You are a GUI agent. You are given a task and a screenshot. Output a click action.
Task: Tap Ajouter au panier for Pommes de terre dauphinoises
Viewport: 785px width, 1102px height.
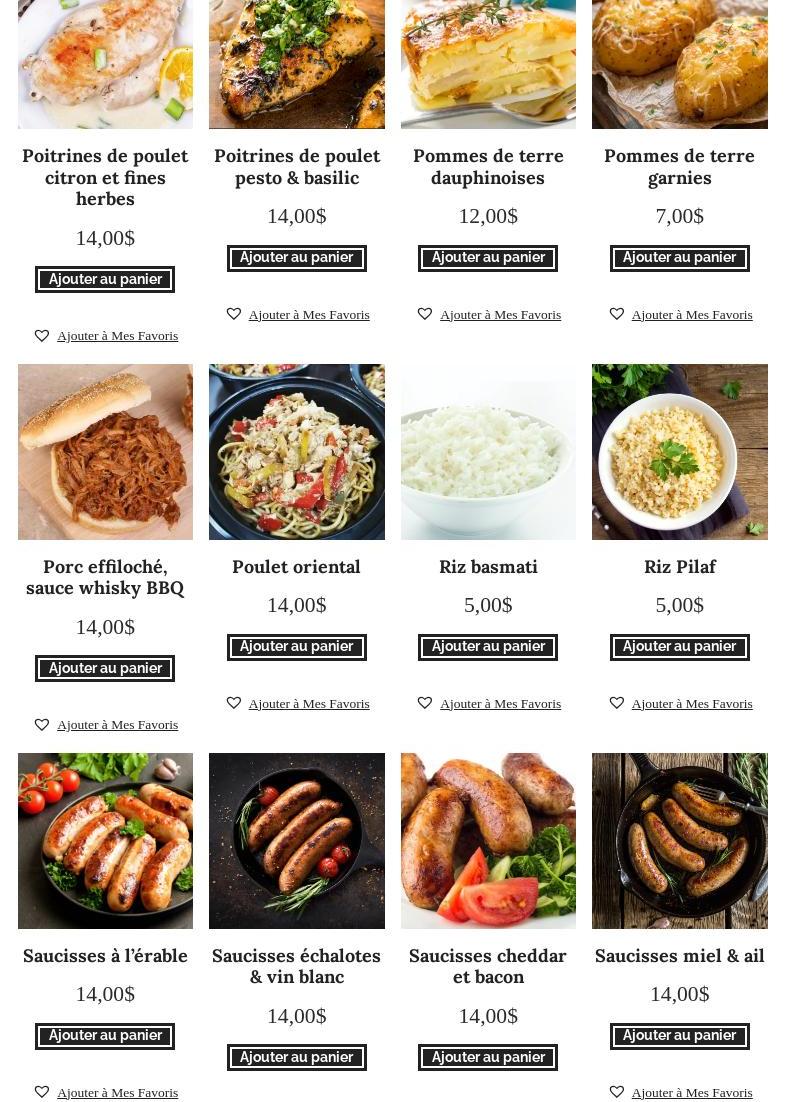pyautogui.click(x=488, y=258)
